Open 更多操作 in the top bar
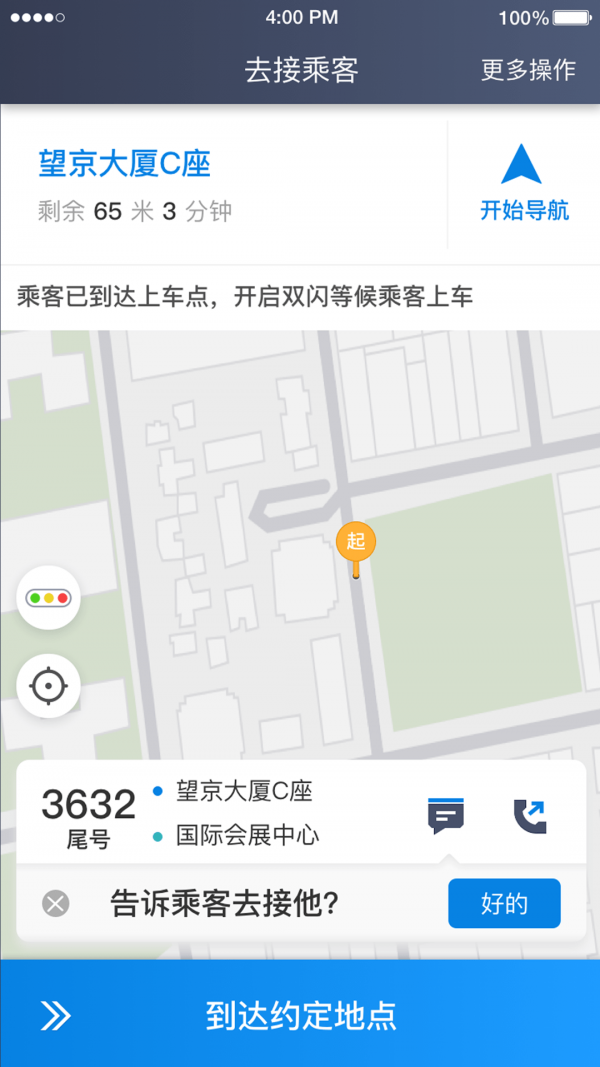The image size is (600, 1067). click(x=528, y=70)
